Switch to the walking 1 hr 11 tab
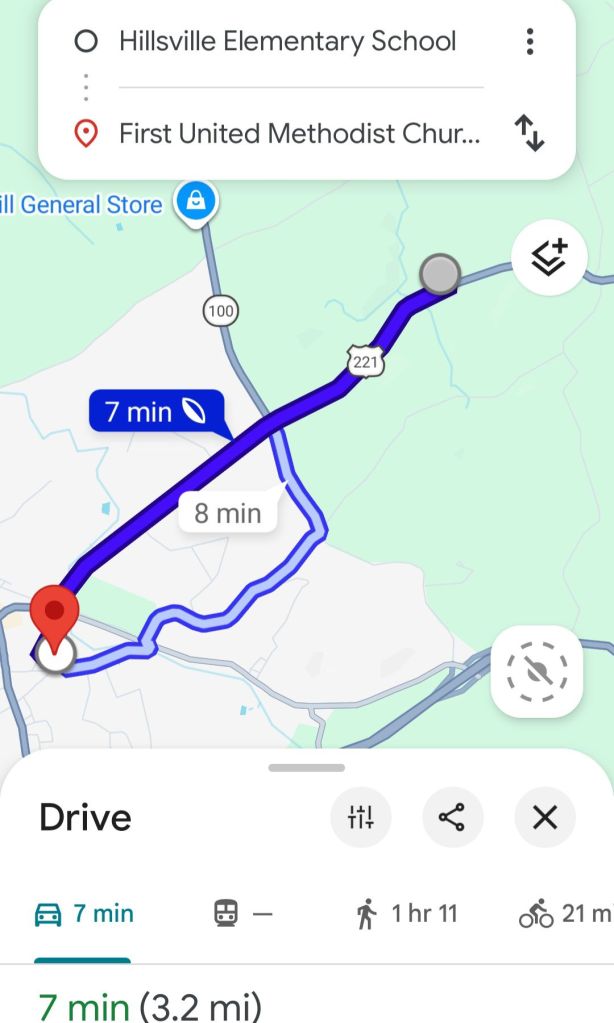Screen dimensions: 614x1023 [408, 913]
